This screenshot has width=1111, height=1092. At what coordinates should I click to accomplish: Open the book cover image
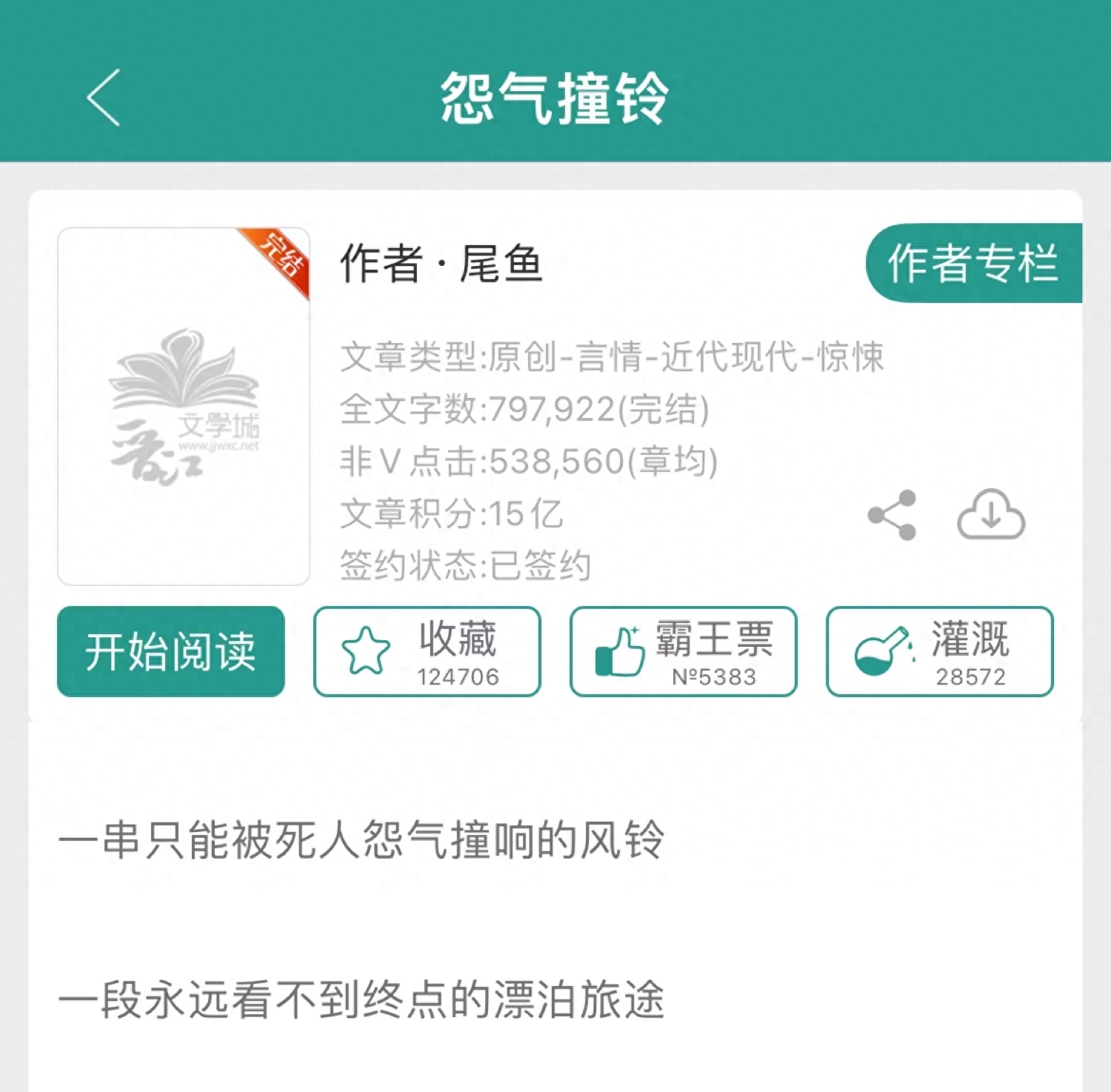click(x=184, y=406)
